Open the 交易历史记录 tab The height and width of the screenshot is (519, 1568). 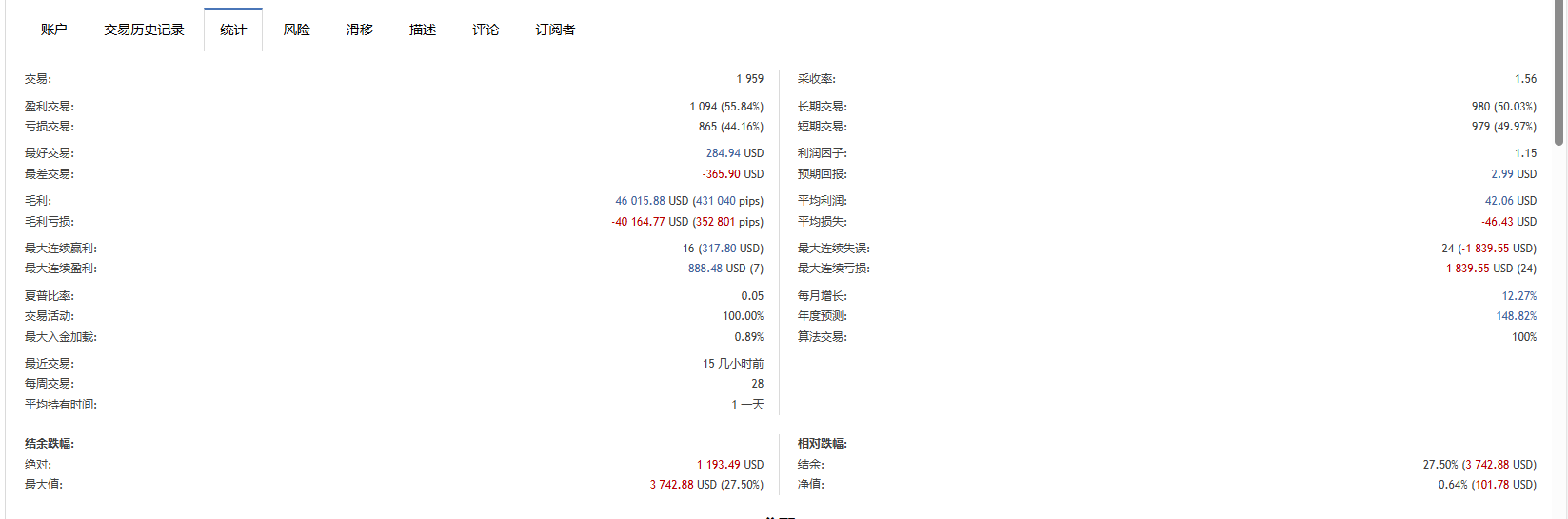[144, 30]
